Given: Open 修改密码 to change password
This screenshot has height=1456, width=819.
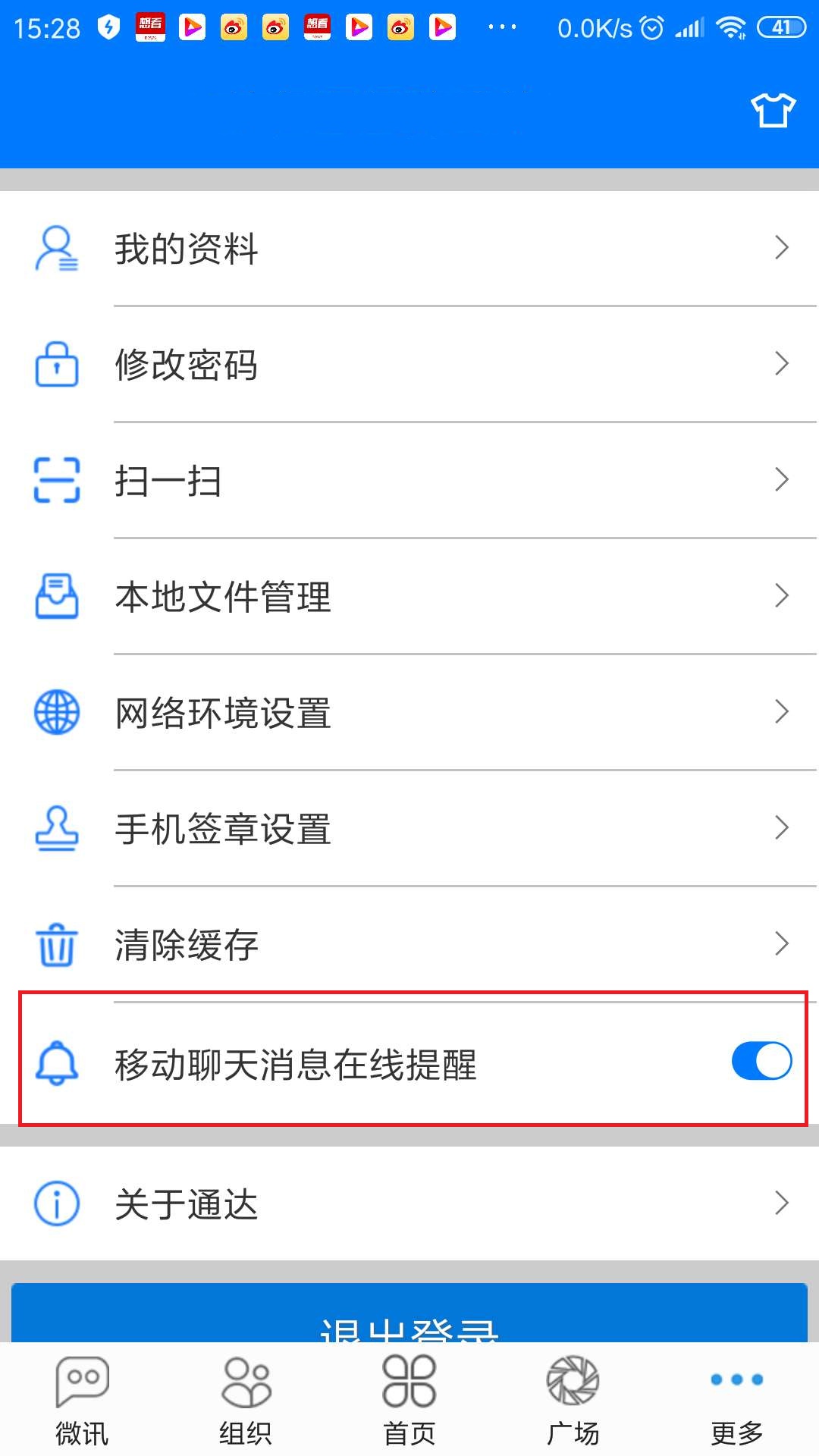Looking at the screenshot, I should (x=409, y=364).
